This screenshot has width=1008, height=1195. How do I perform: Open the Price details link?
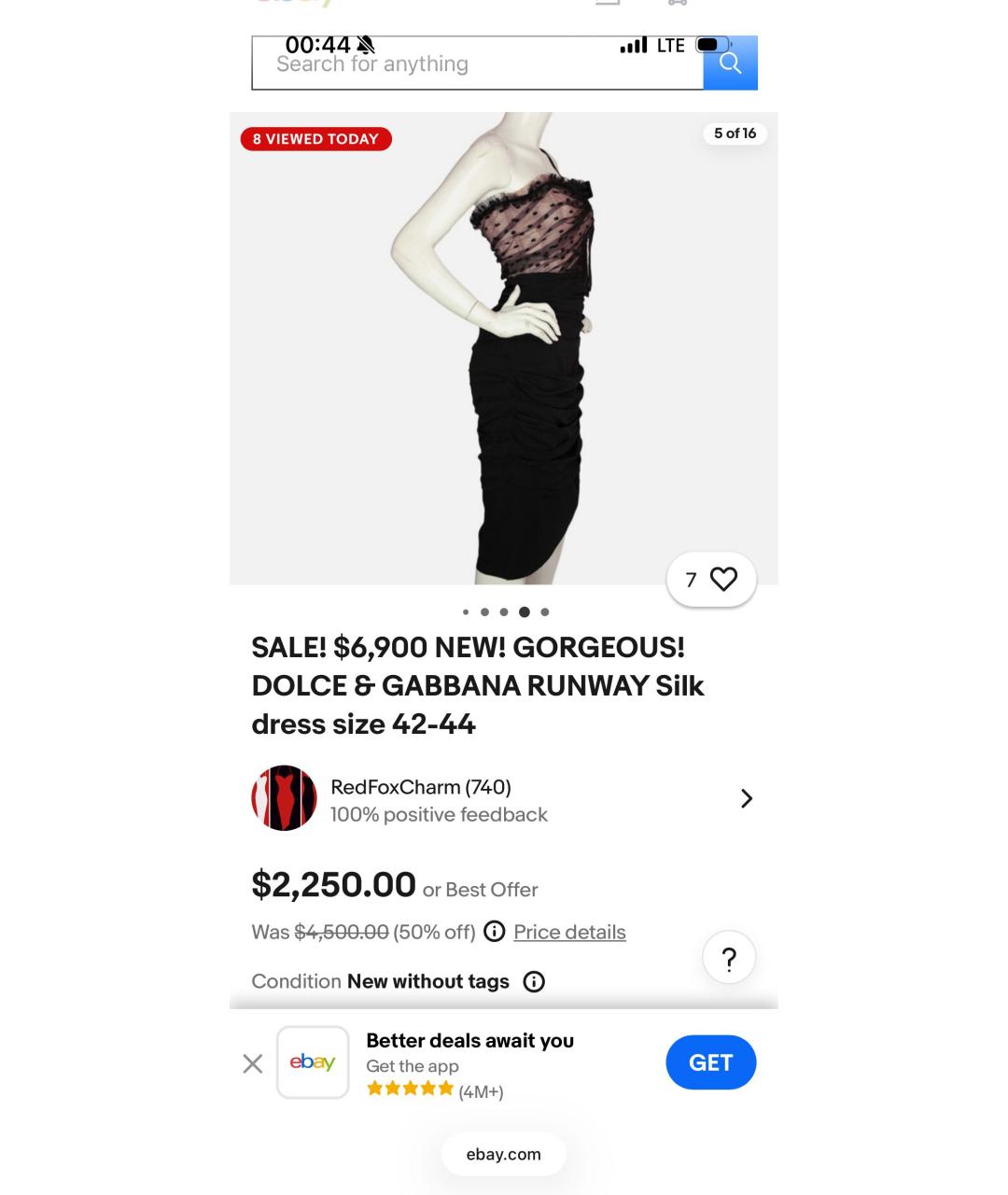coord(569,932)
